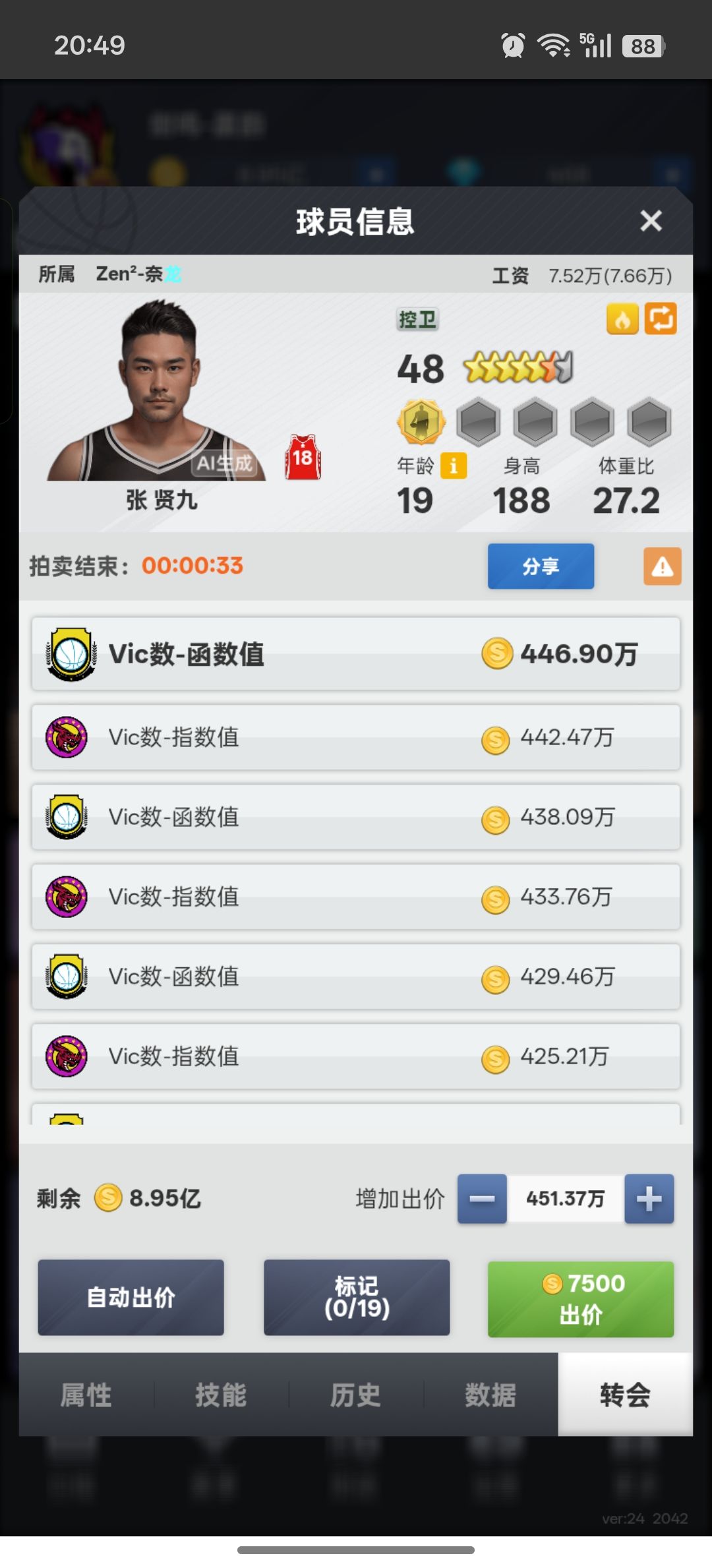Tap the orange swap arrows icon
Screen dimensions: 712x1568
pyautogui.click(x=661, y=319)
